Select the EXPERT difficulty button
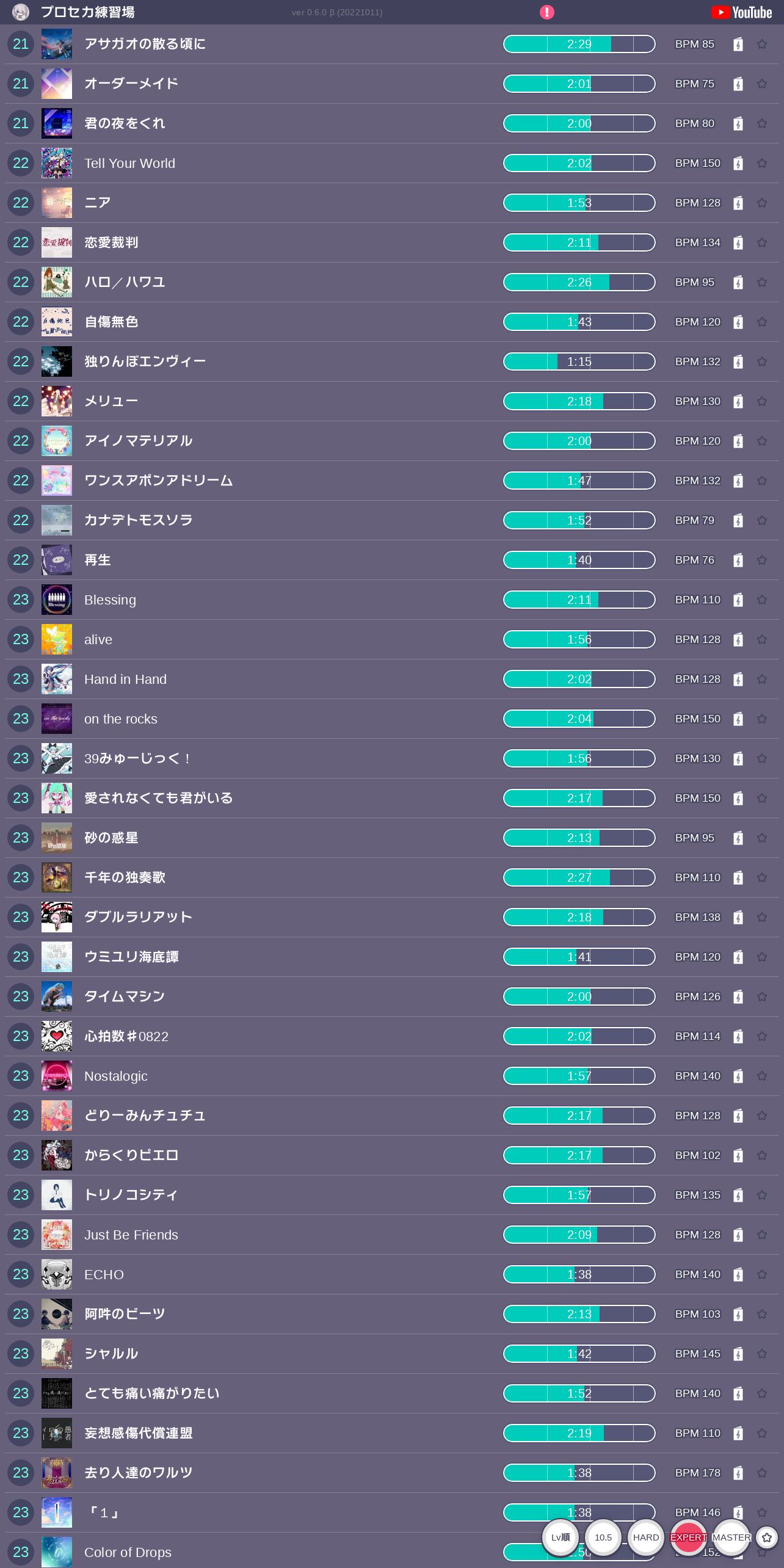The height and width of the screenshot is (1568, 784). pyautogui.click(x=689, y=1537)
